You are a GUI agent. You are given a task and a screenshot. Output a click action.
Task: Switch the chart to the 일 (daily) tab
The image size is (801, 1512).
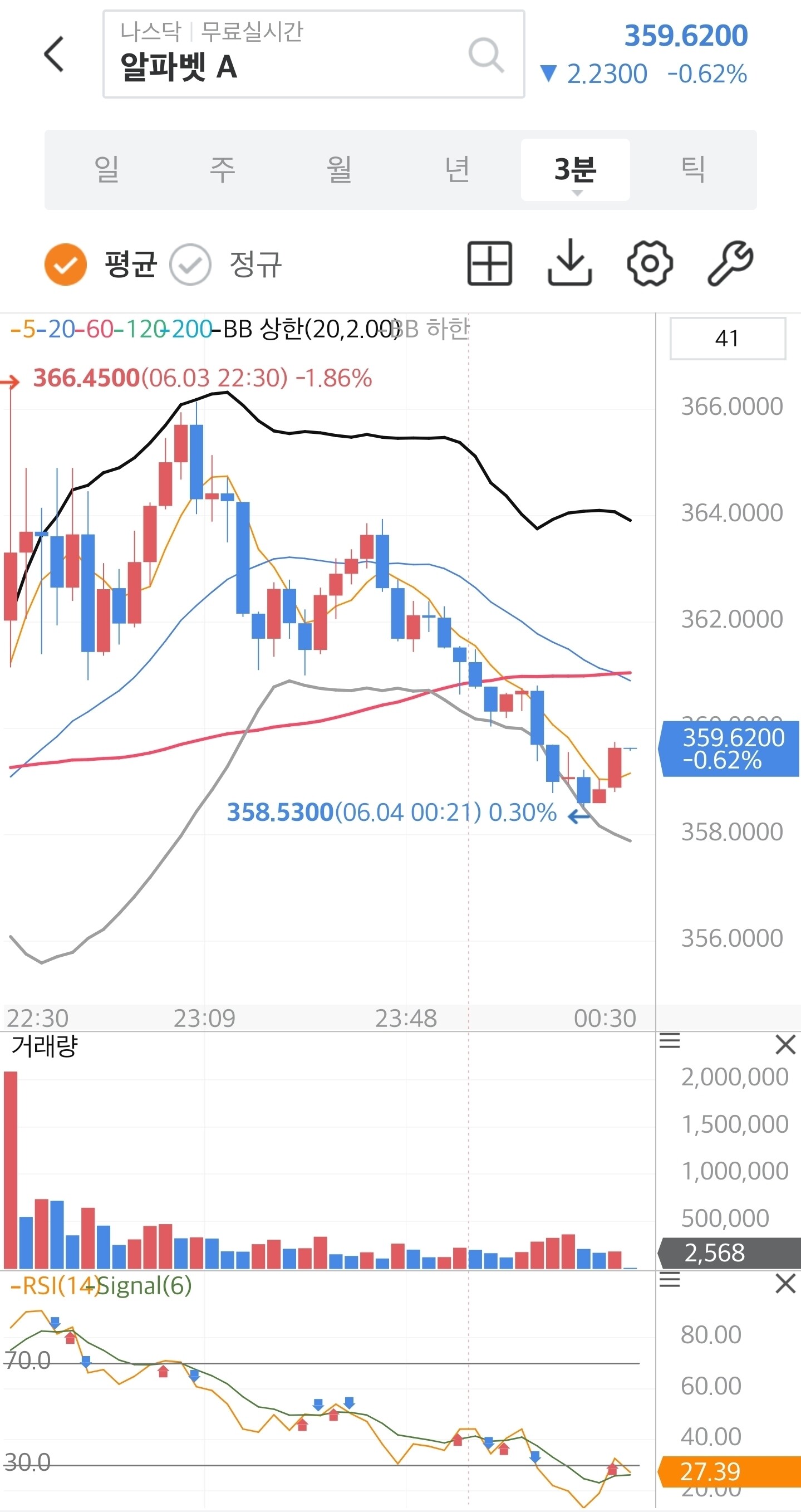106,170
